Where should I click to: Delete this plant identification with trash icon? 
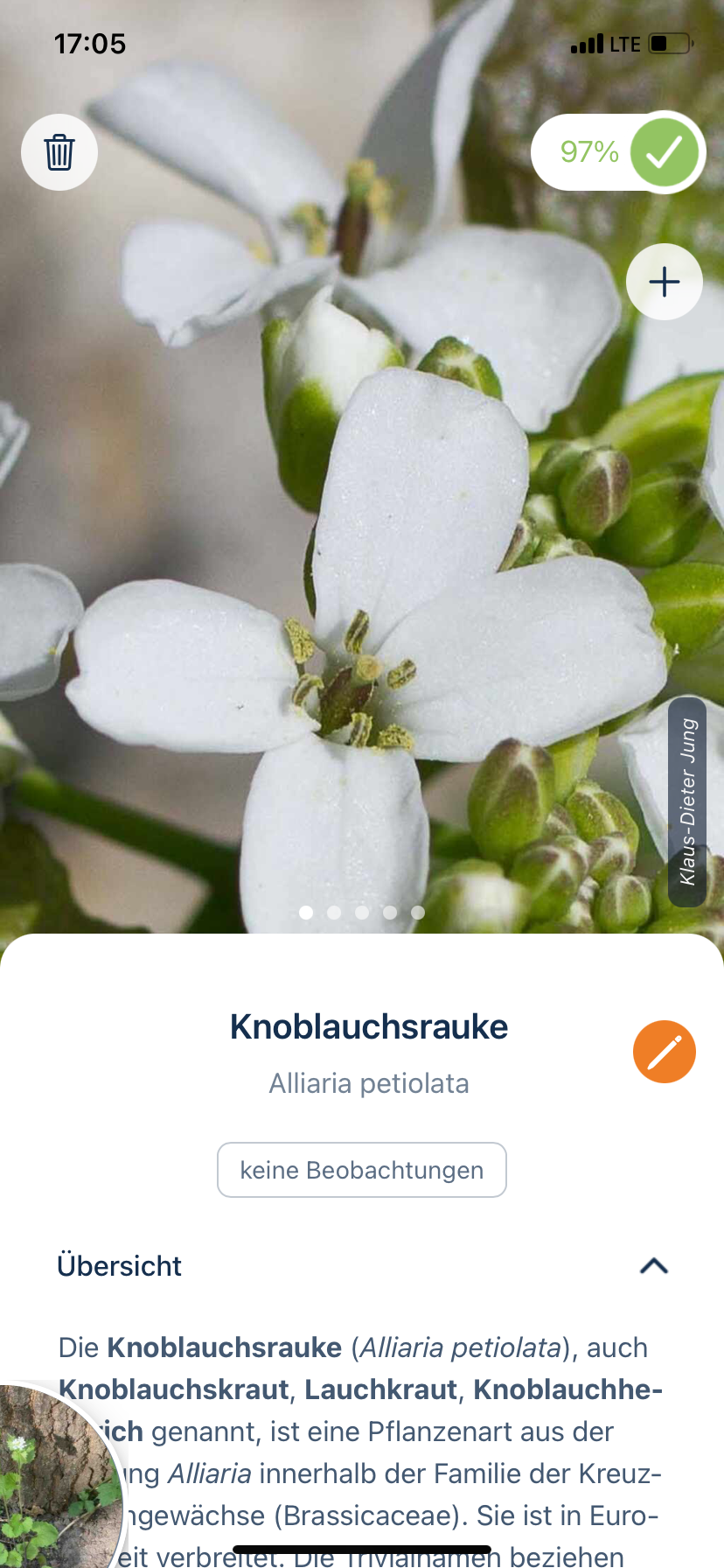(59, 152)
